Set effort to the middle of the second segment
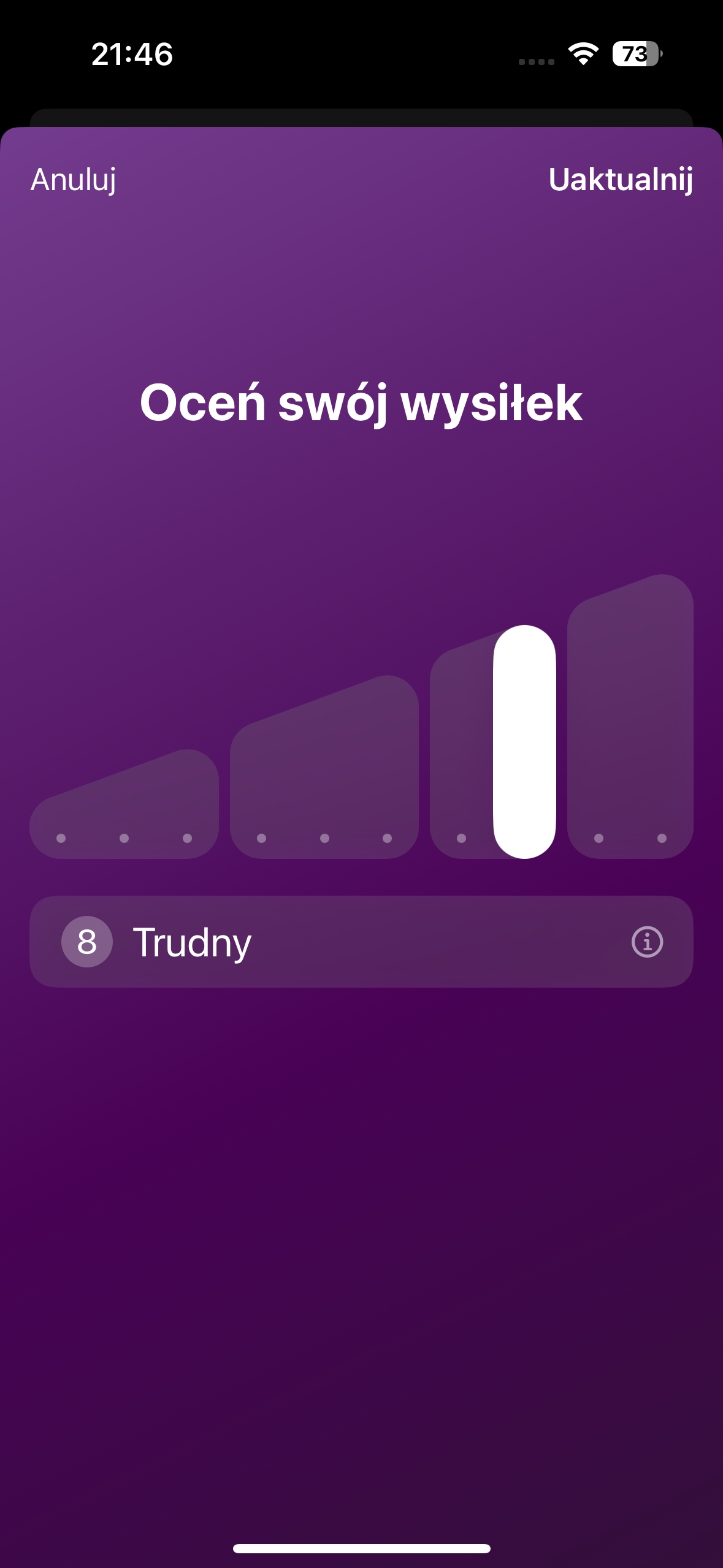This screenshot has width=723, height=1568. (x=324, y=838)
